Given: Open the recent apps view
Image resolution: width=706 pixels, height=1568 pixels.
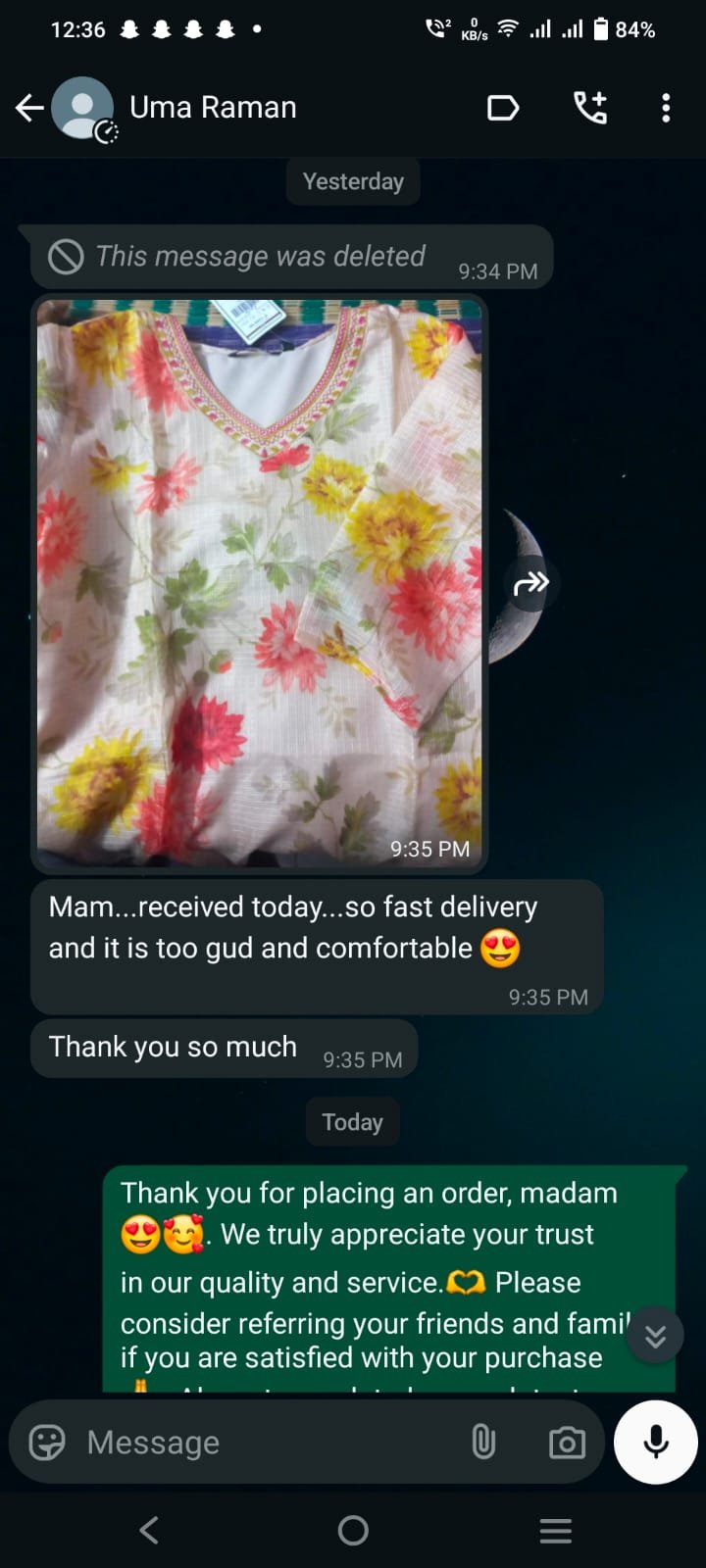Looking at the screenshot, I should 556,1530.
